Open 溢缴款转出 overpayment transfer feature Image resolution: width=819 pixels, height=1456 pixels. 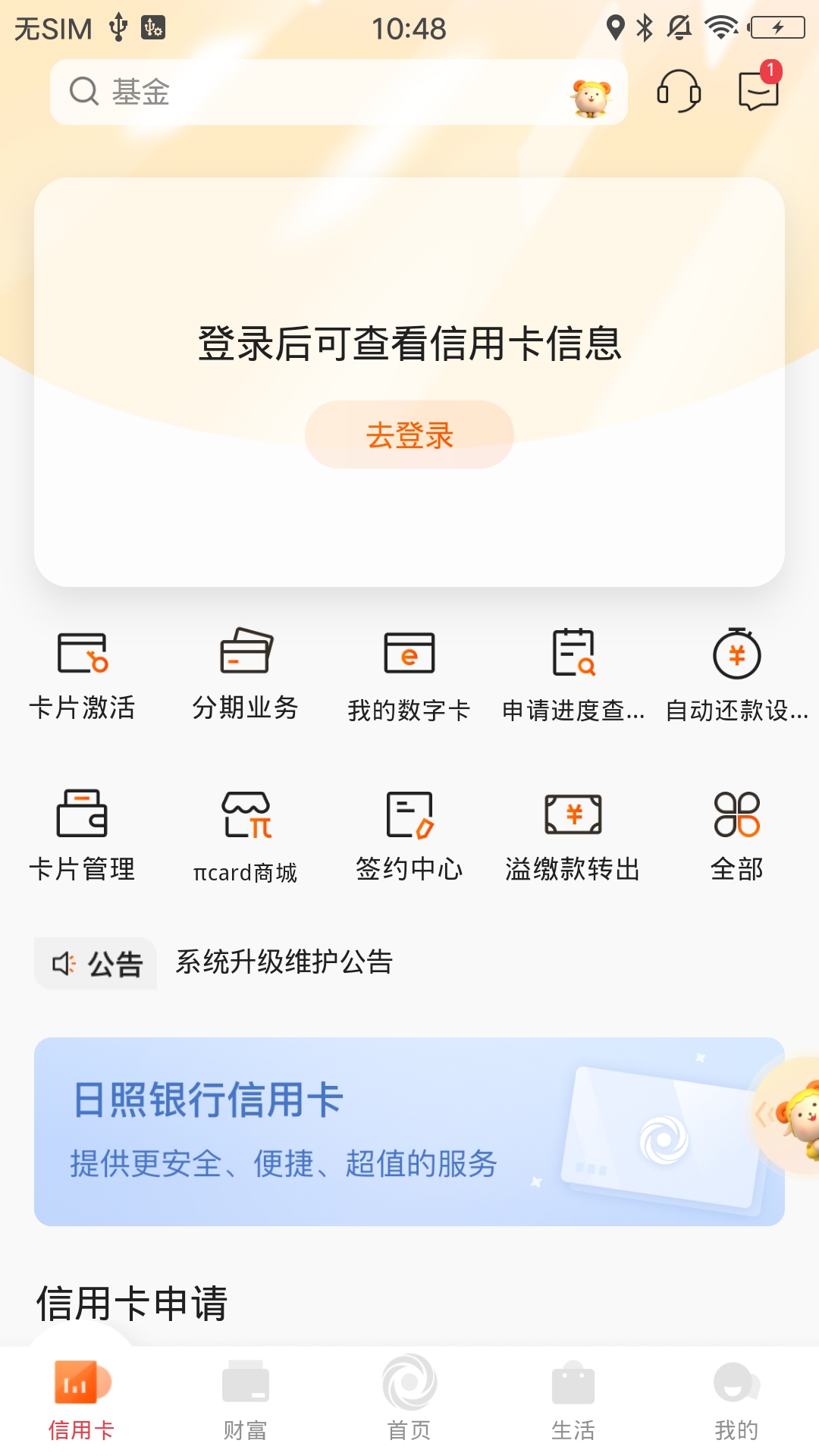click(x=573, y=834)
